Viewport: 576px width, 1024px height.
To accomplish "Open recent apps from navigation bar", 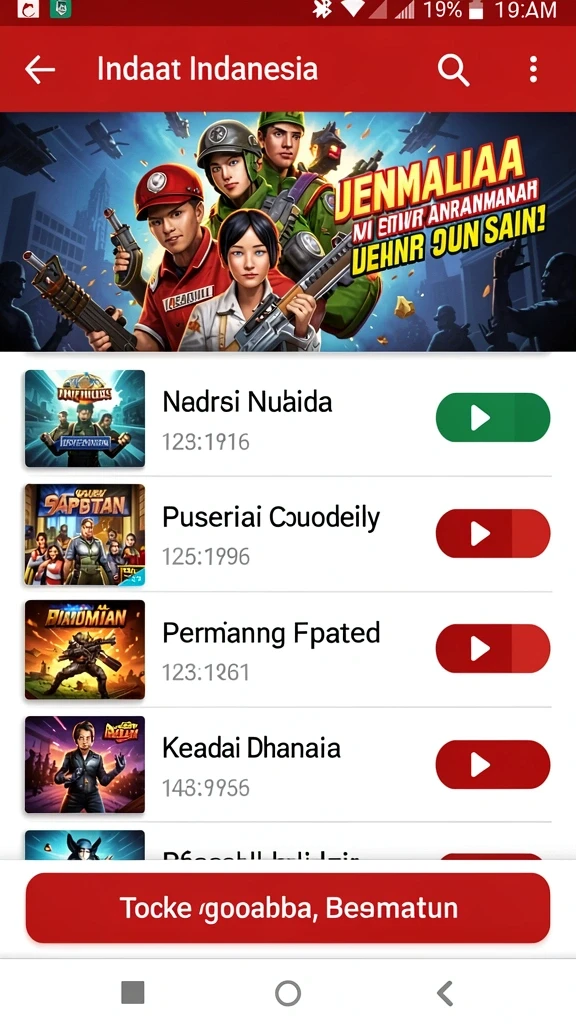I will point(133,993).
